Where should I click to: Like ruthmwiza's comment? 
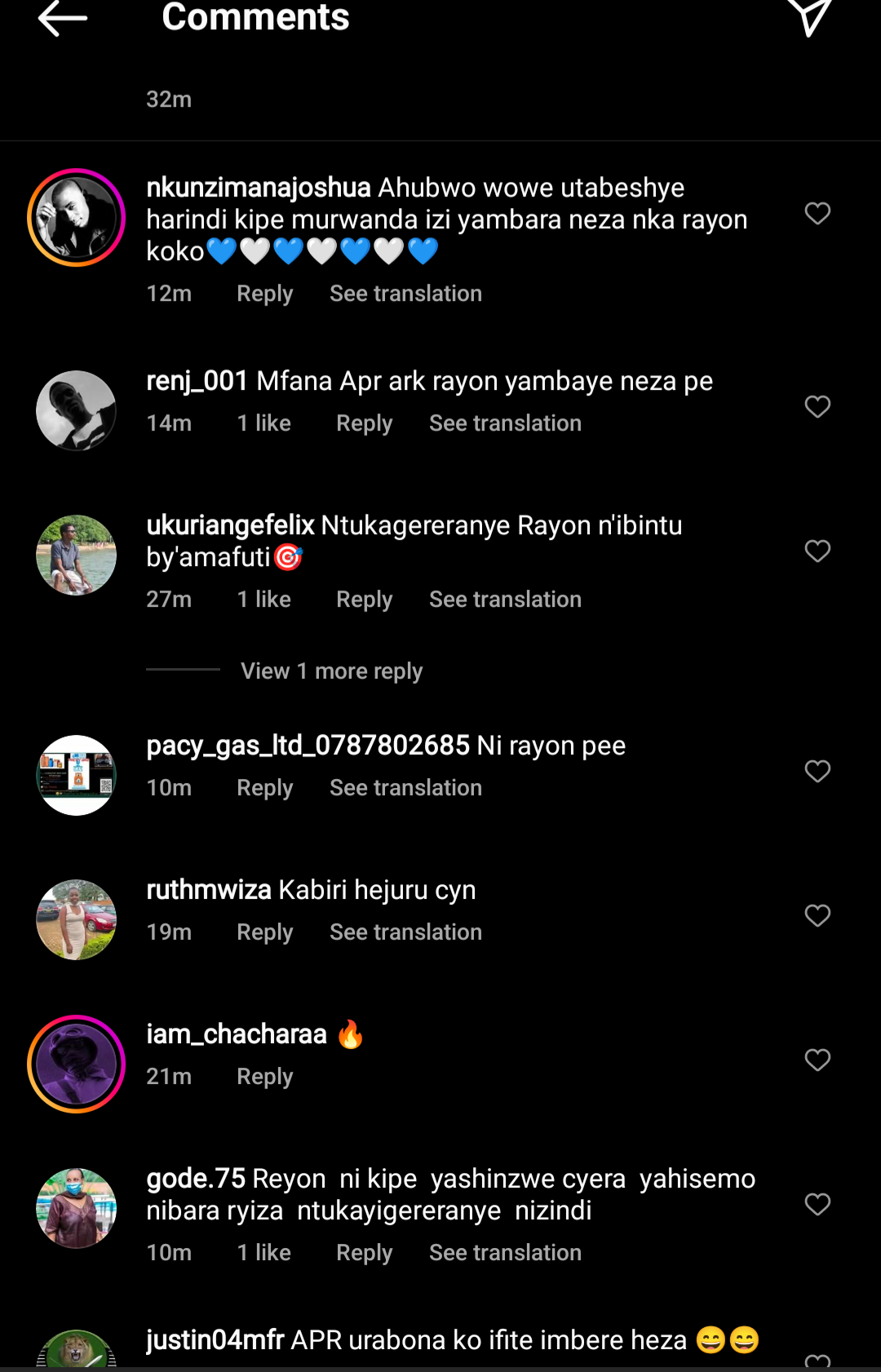click(x=817, y=916)
